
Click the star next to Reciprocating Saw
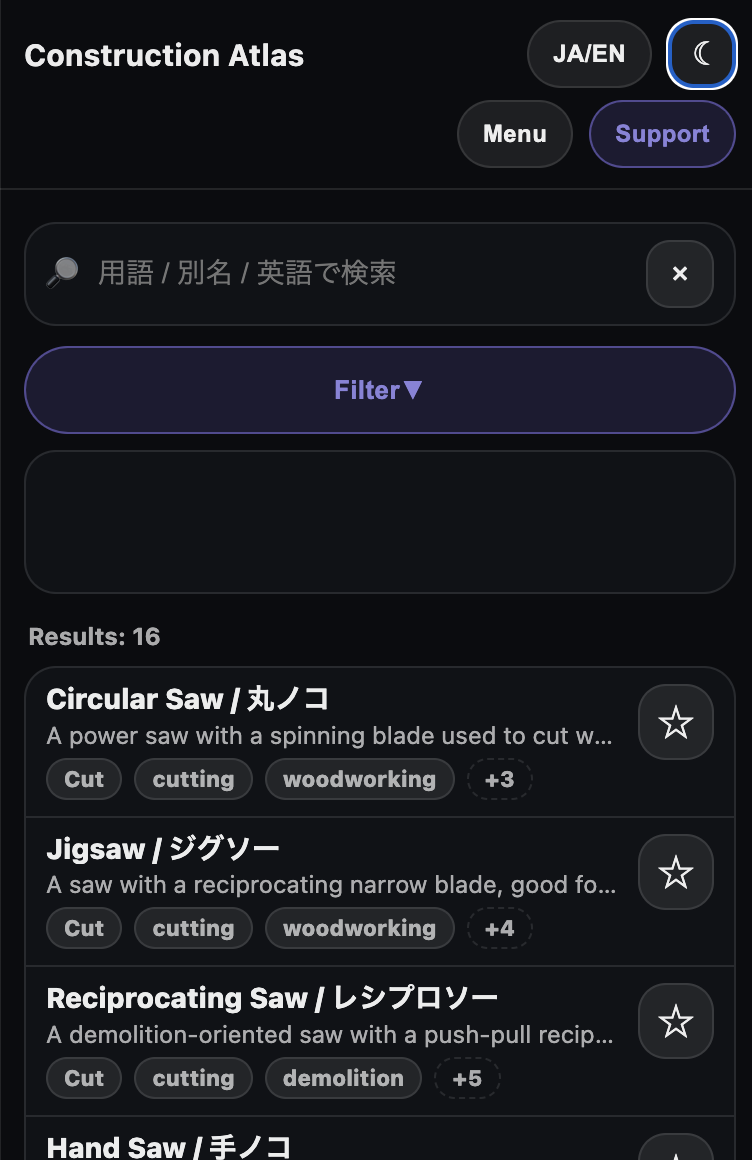tap(676, 1021)
